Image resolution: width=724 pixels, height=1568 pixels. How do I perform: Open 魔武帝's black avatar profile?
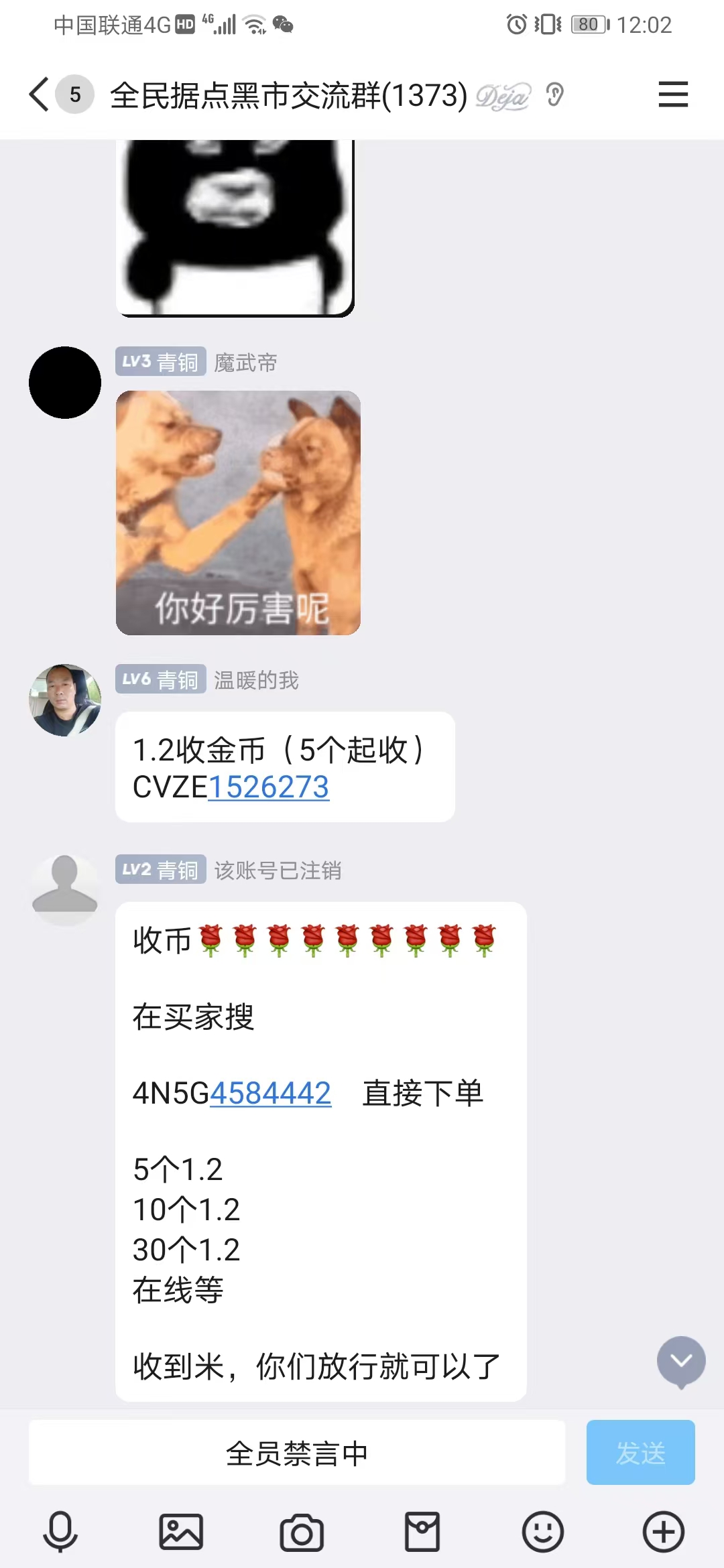[65, 383]
